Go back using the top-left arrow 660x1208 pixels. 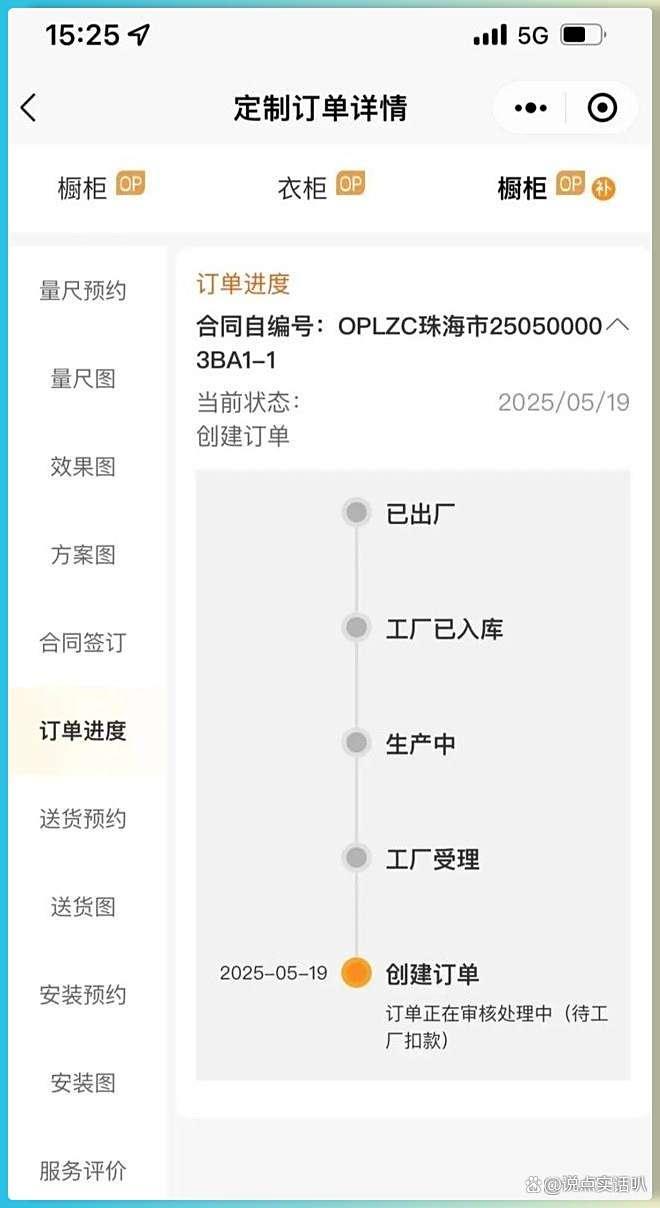click(x=28, y=108)
